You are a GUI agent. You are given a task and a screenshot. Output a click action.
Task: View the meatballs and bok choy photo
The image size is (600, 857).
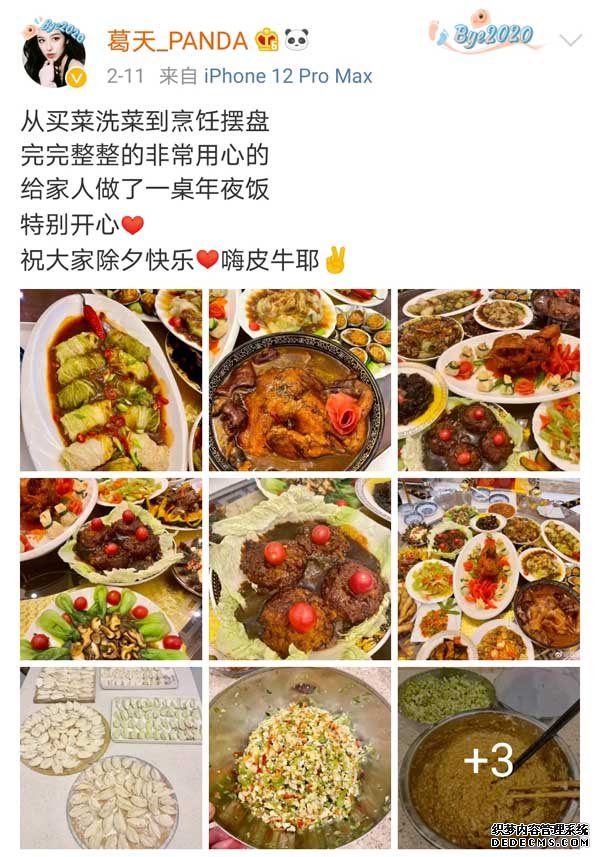pos(110,568)
